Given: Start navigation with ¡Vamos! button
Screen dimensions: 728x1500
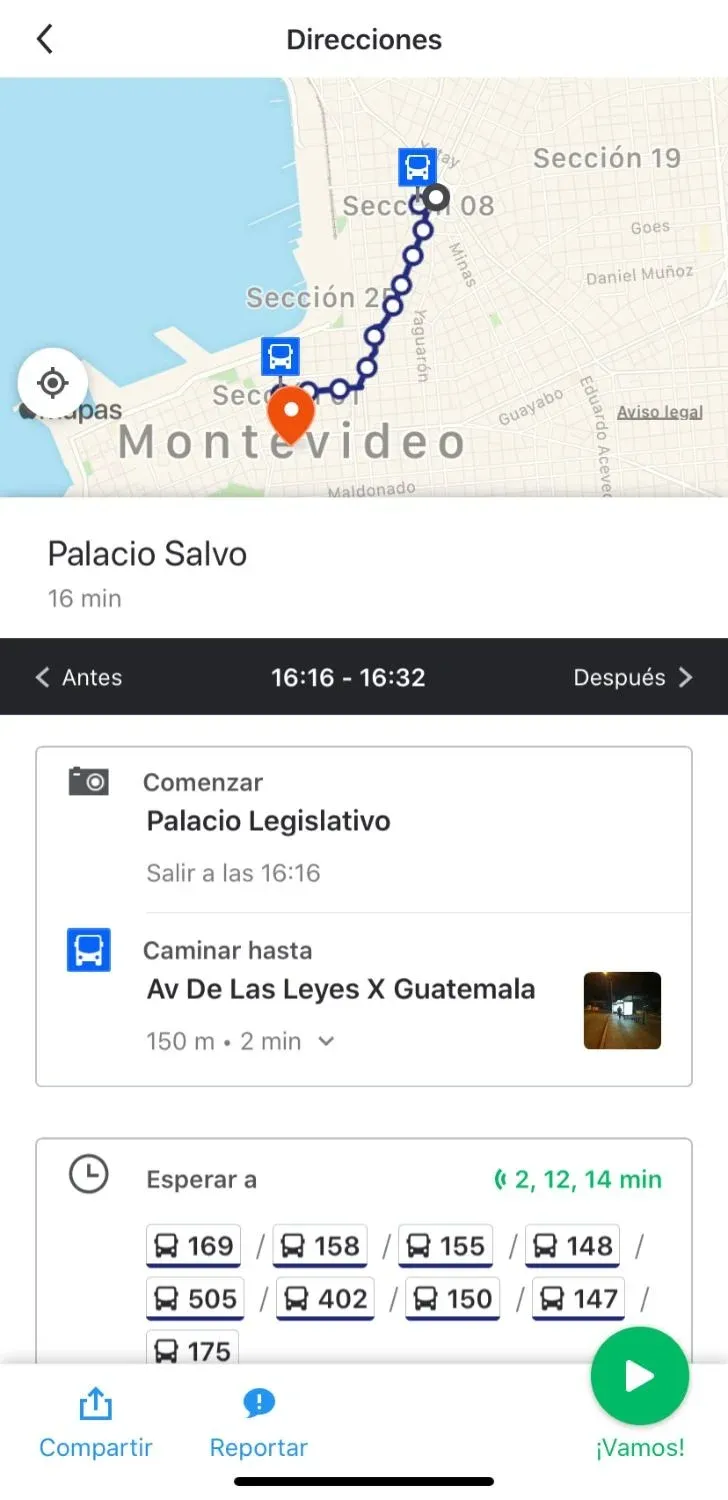Looking at the screenshot, I should coord(640,1378).
